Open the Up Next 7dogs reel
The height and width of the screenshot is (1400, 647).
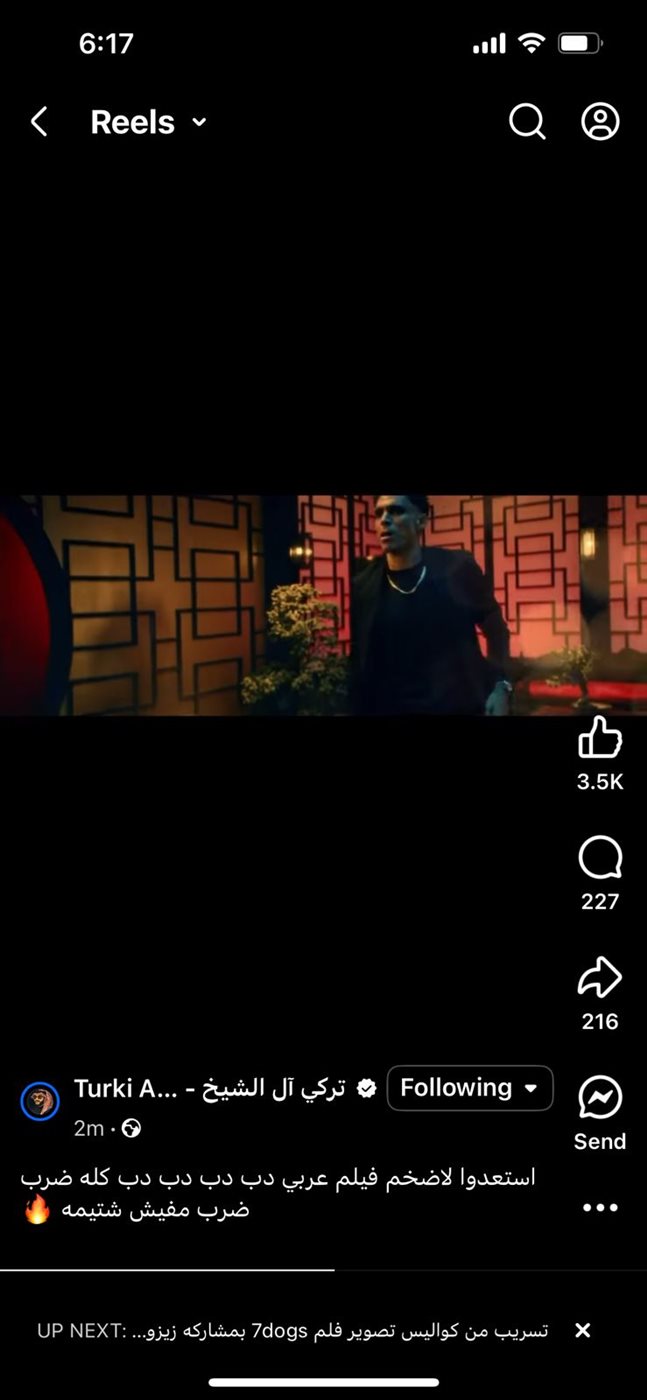[292, 1331]
